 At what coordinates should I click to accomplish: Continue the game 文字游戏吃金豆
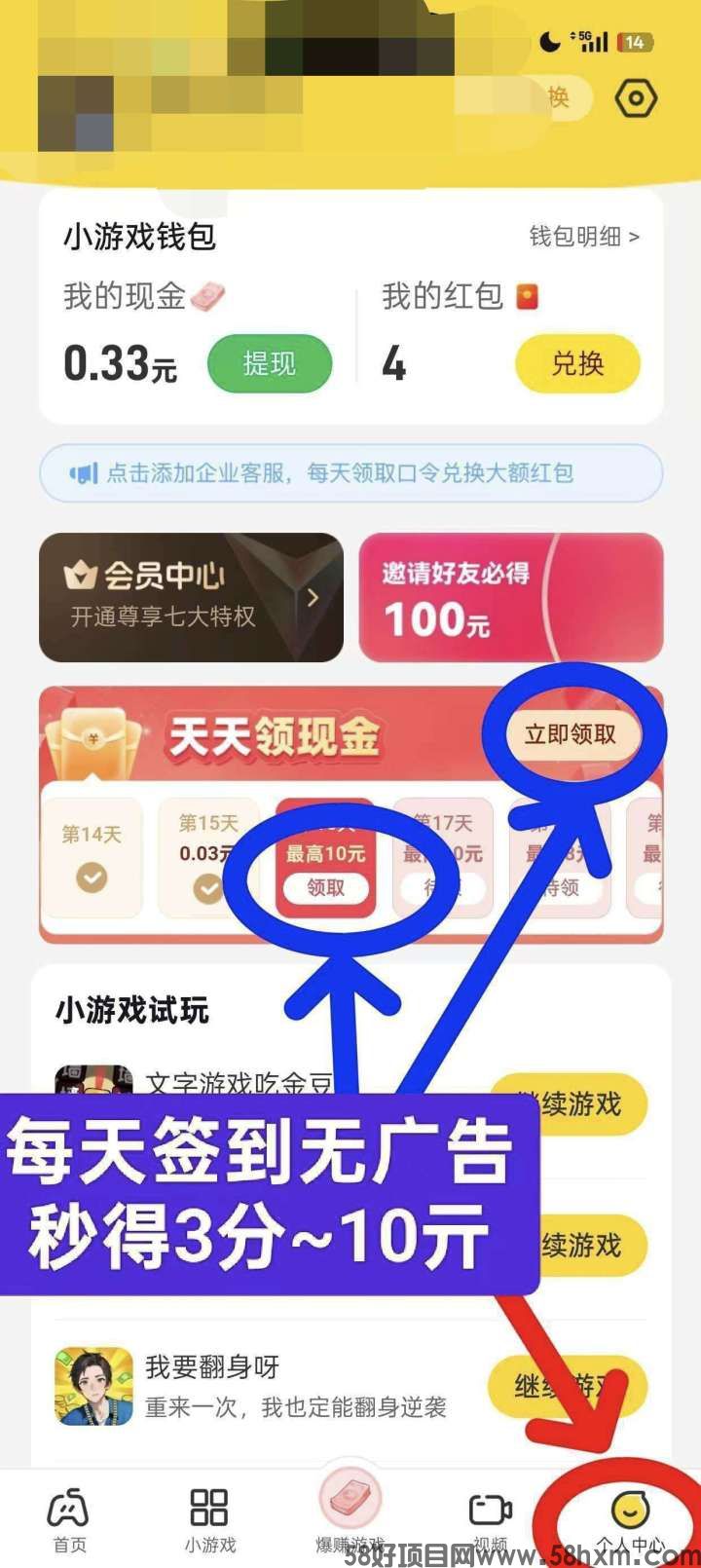571,1103
